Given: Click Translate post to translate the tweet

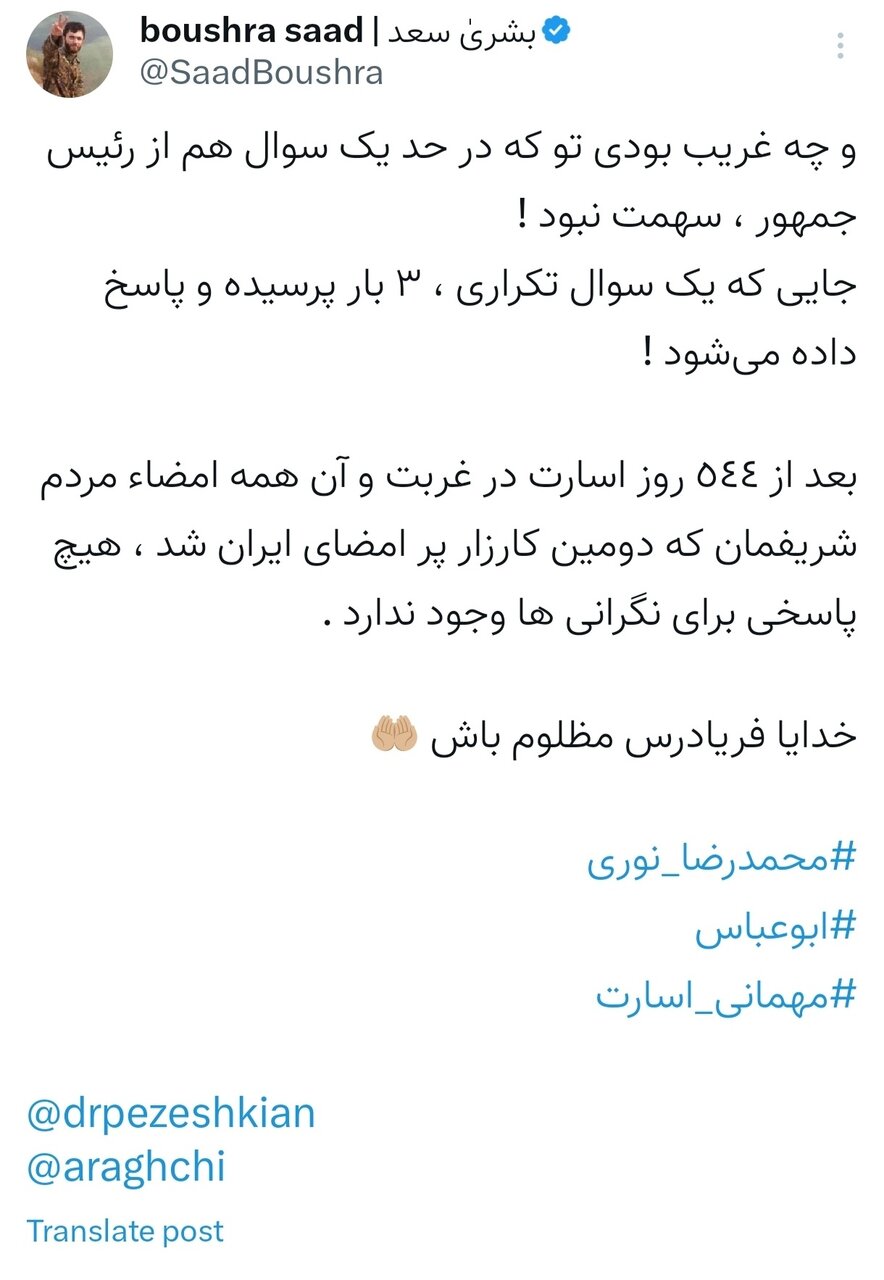Looking at the screenshot, I should 126,1231.
